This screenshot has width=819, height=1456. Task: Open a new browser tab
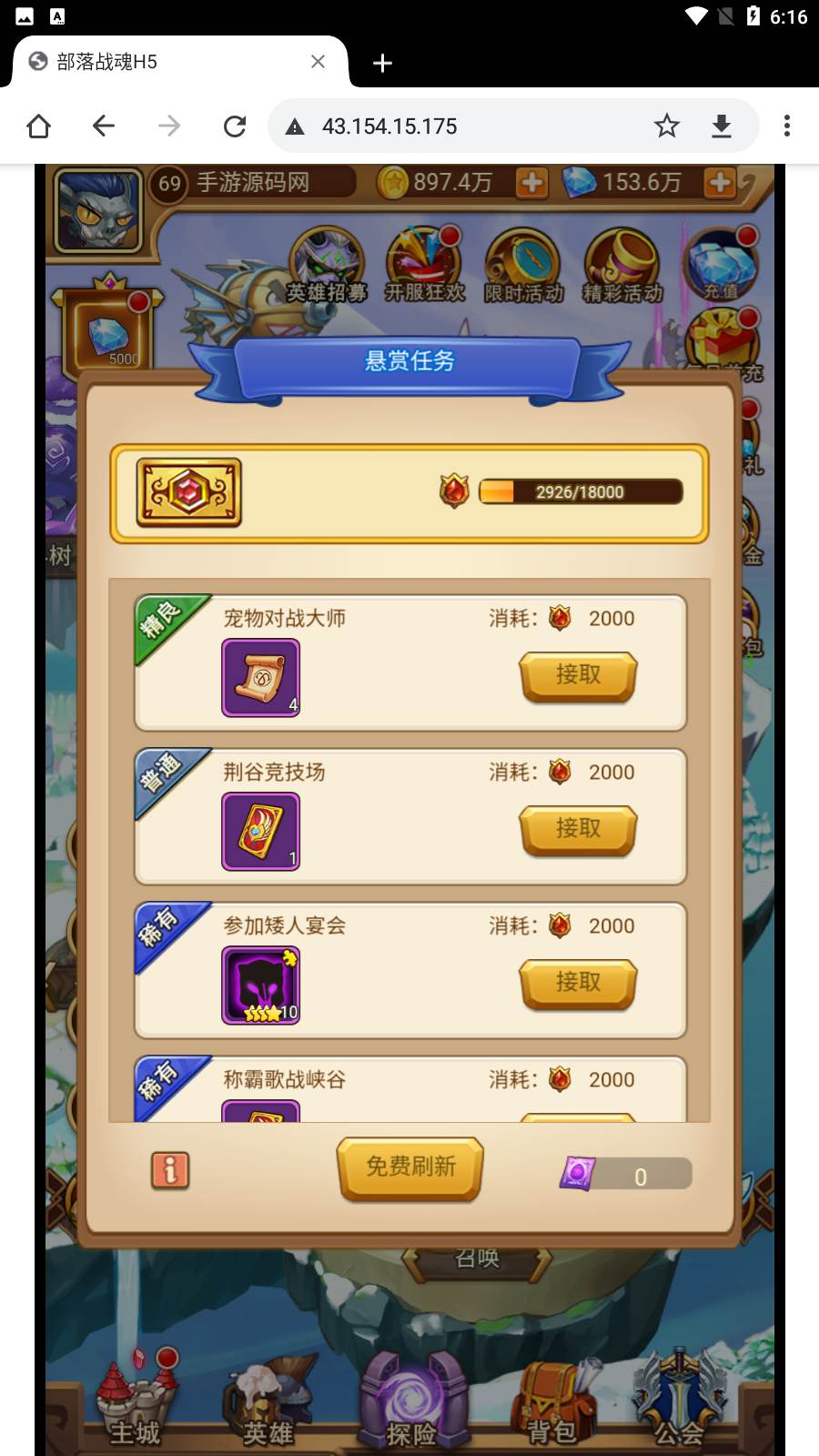[x=382, y=62]
